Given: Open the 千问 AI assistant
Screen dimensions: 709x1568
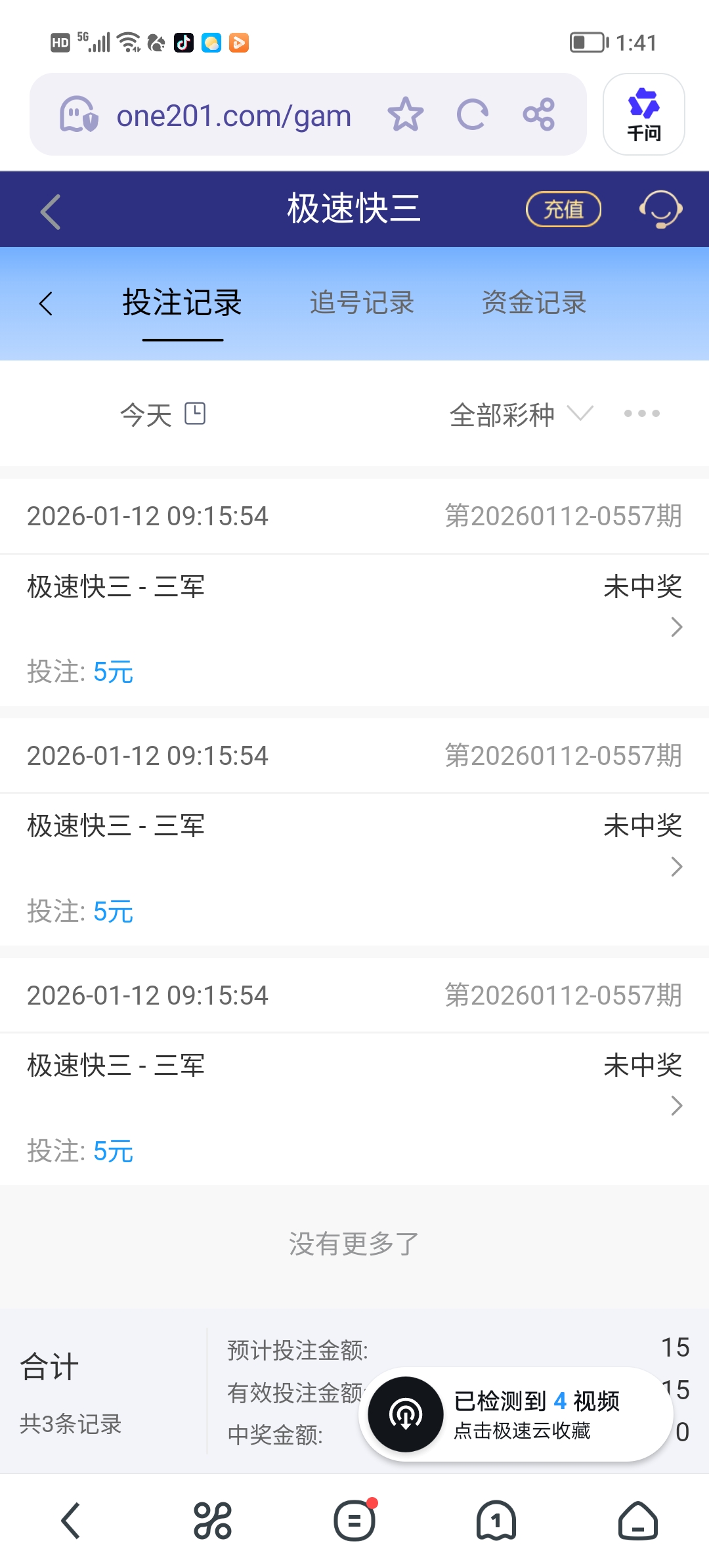Looking at the screenshot, I should pos(643,114).
